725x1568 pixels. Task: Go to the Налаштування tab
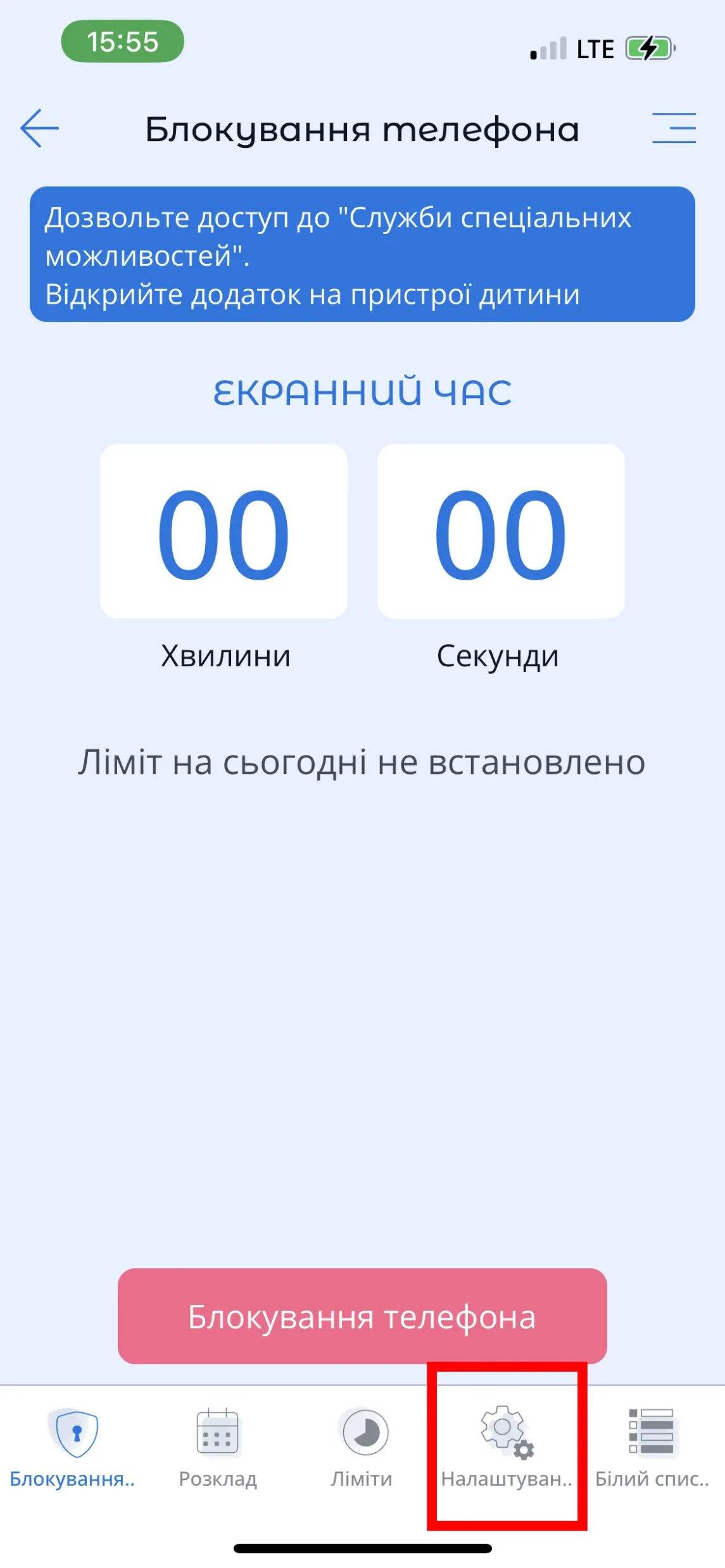click(507, 1447)
